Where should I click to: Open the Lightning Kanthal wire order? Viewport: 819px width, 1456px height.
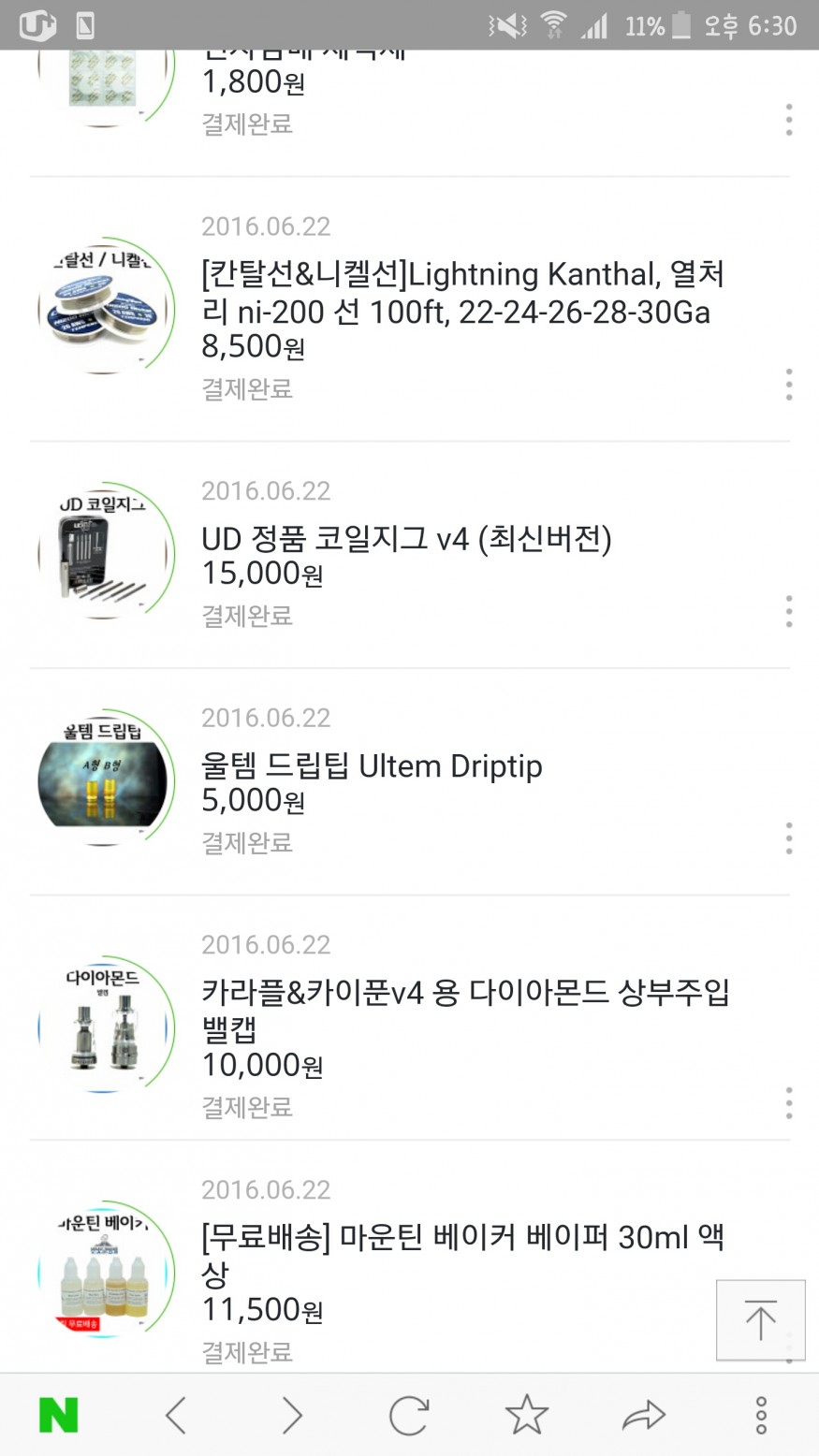(463, 293)
